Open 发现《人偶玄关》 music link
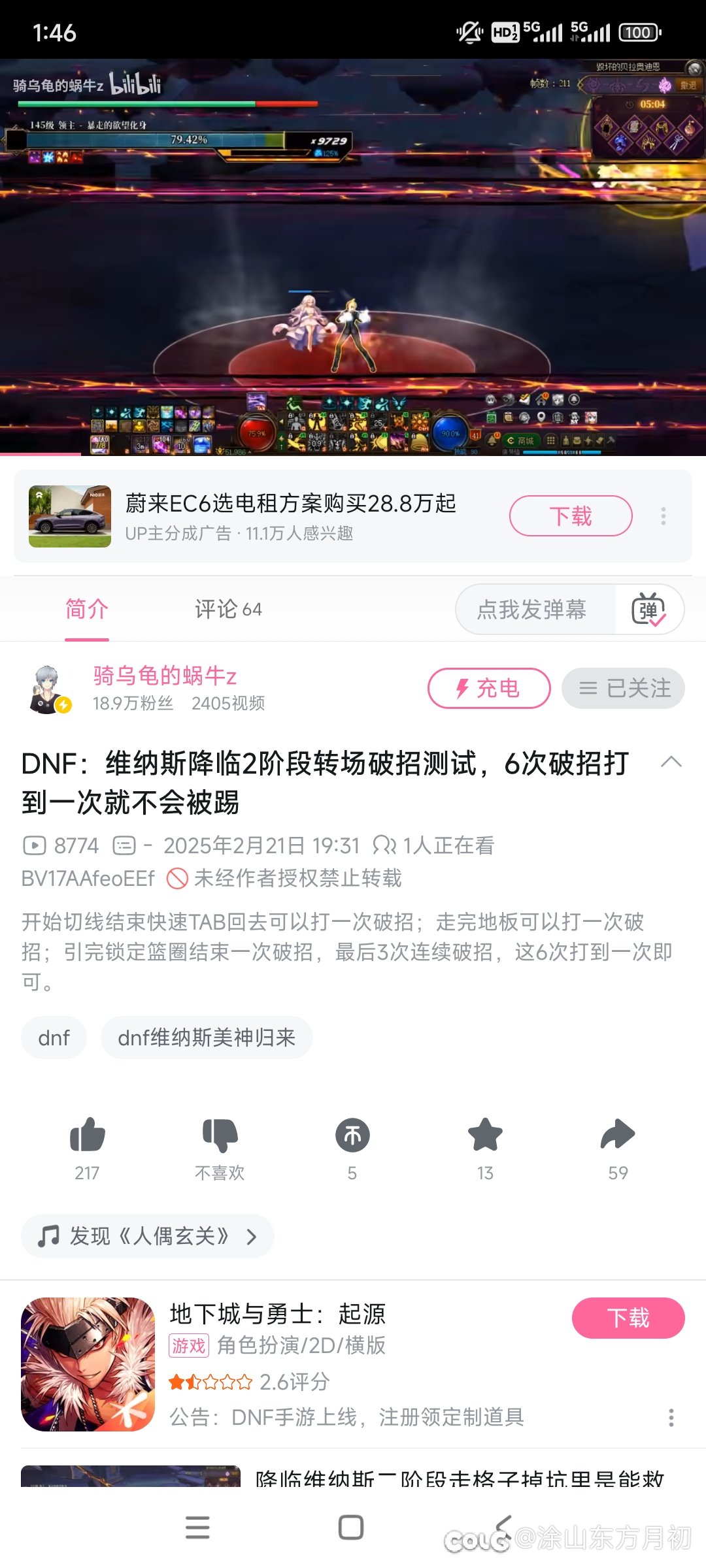The image size is (706, 1568). coord(148,1236)
